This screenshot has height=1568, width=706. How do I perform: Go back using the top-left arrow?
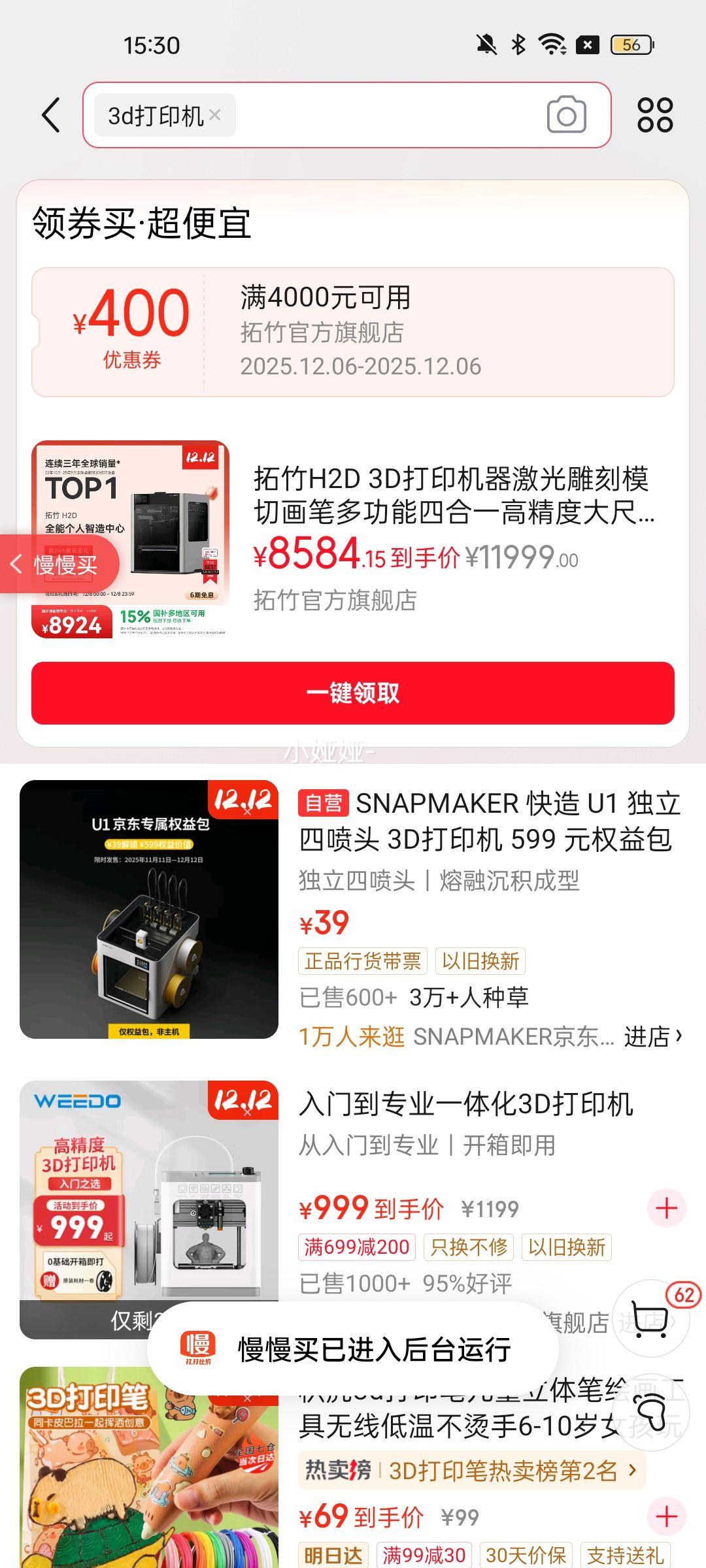coord(51,116)
